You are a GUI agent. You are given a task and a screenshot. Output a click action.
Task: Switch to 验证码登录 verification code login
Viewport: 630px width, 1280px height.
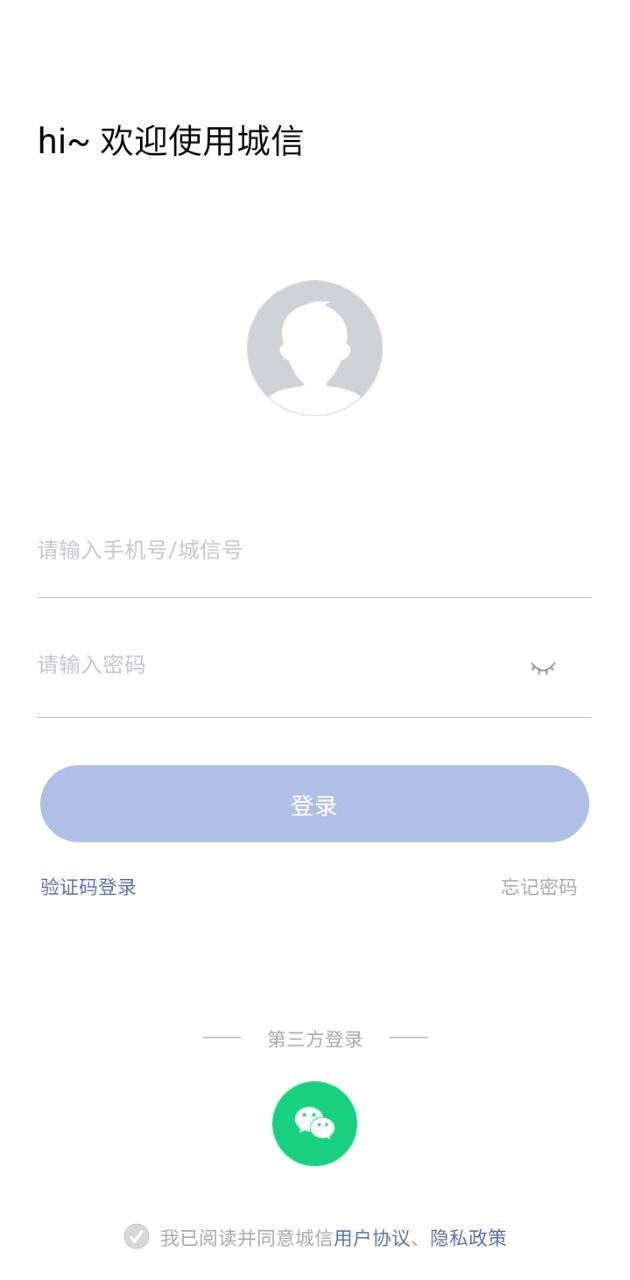(x=88, y=887)
